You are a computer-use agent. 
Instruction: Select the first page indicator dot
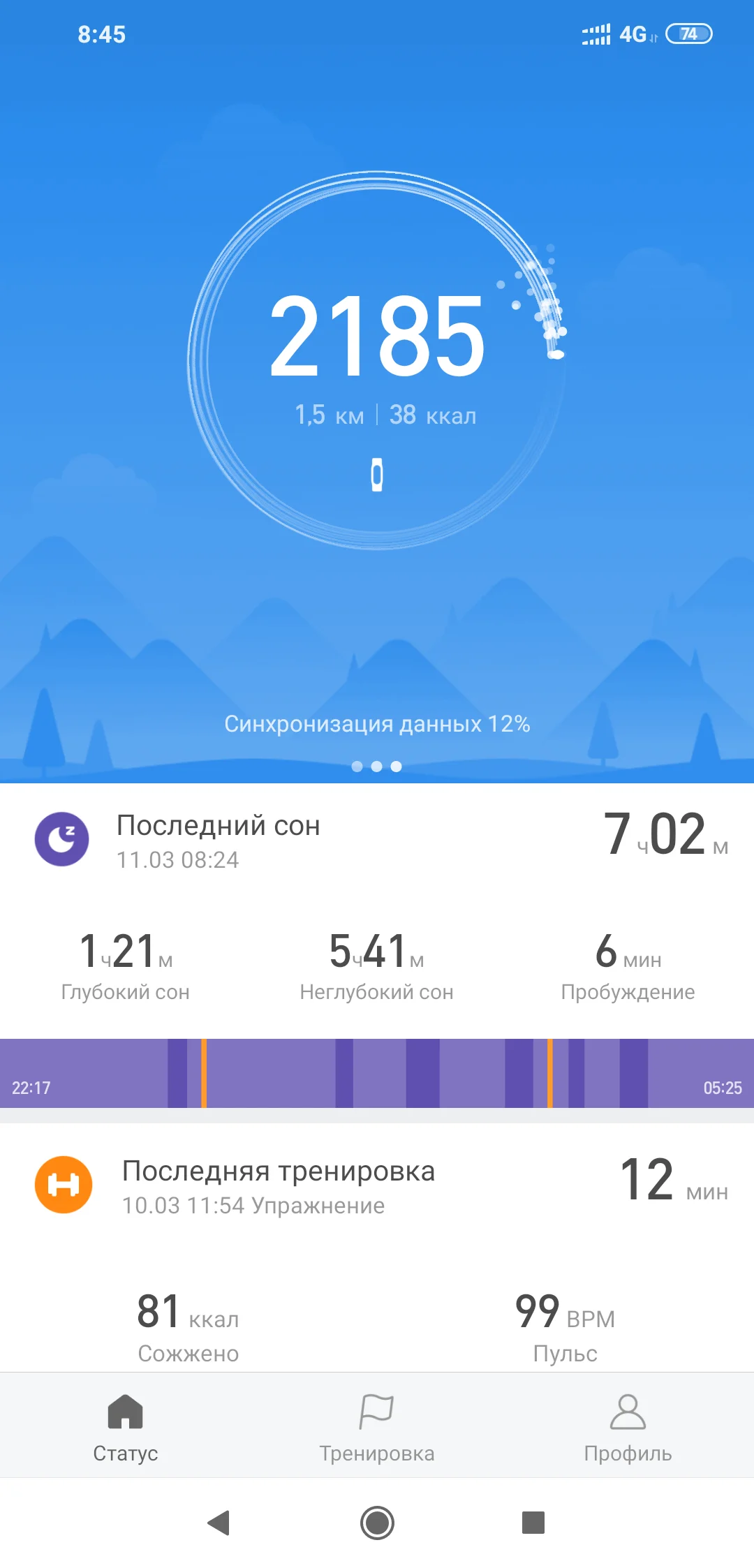[357, 767]
